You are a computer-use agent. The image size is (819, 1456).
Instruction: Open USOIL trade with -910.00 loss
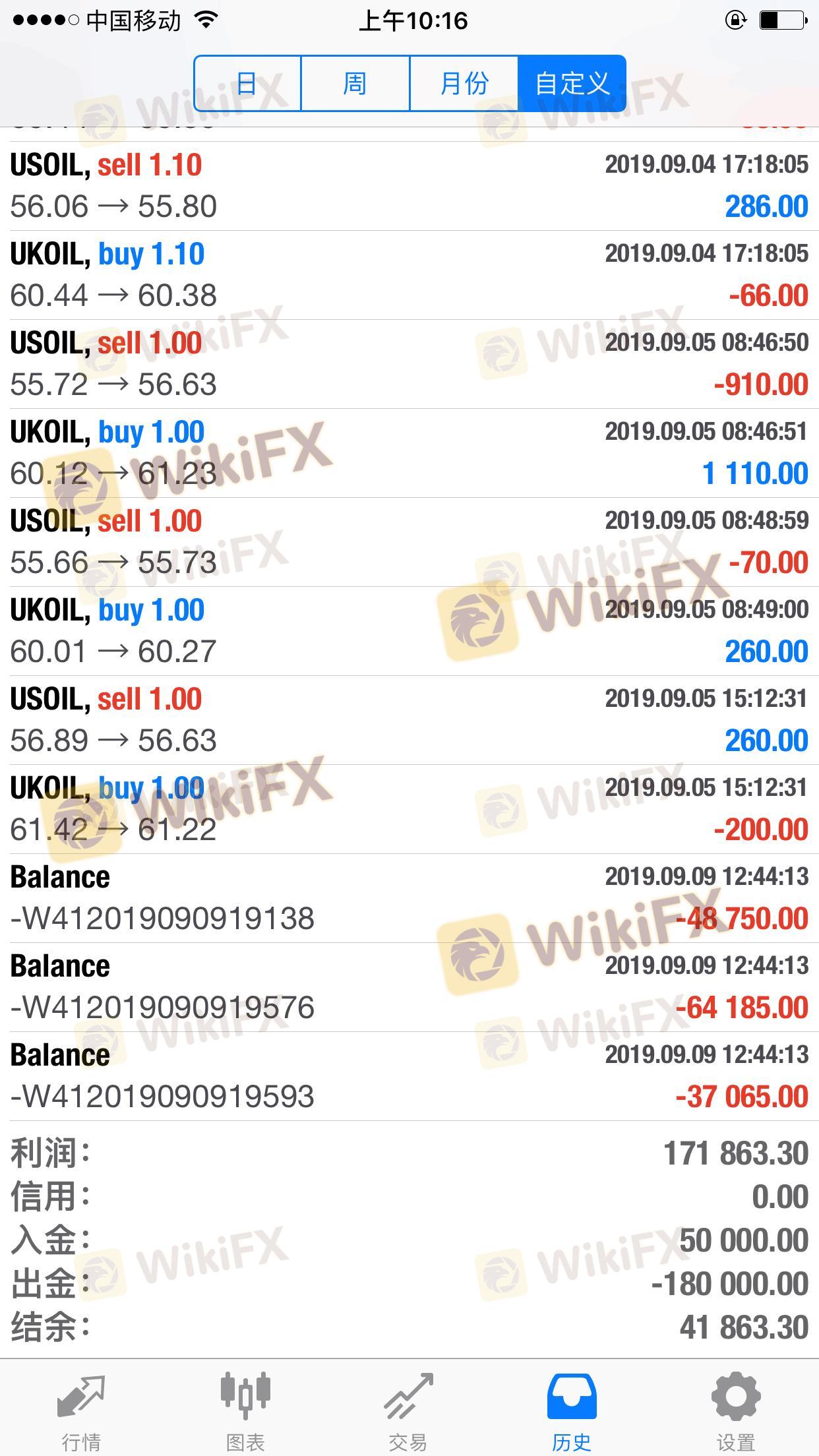coord(409,364)
